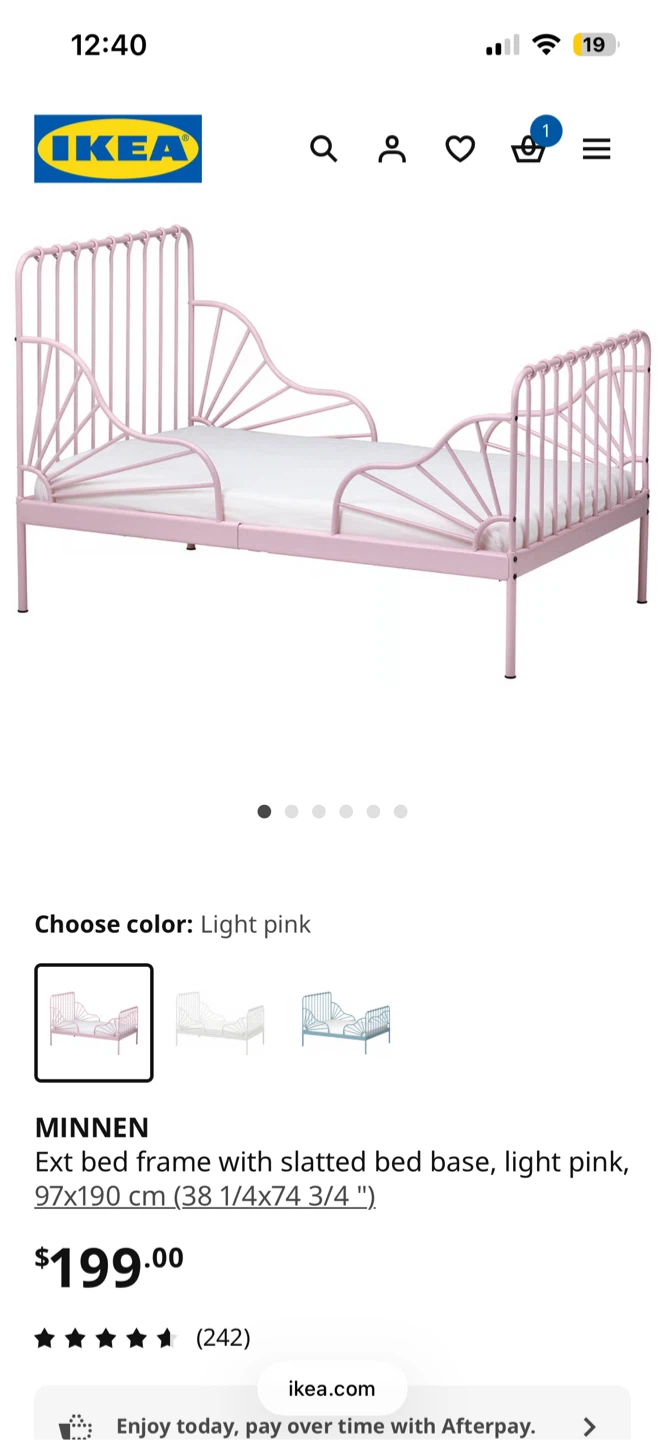Screen dimensions: 665x1440
Task: Open the shopping basket
Action: 528,148
